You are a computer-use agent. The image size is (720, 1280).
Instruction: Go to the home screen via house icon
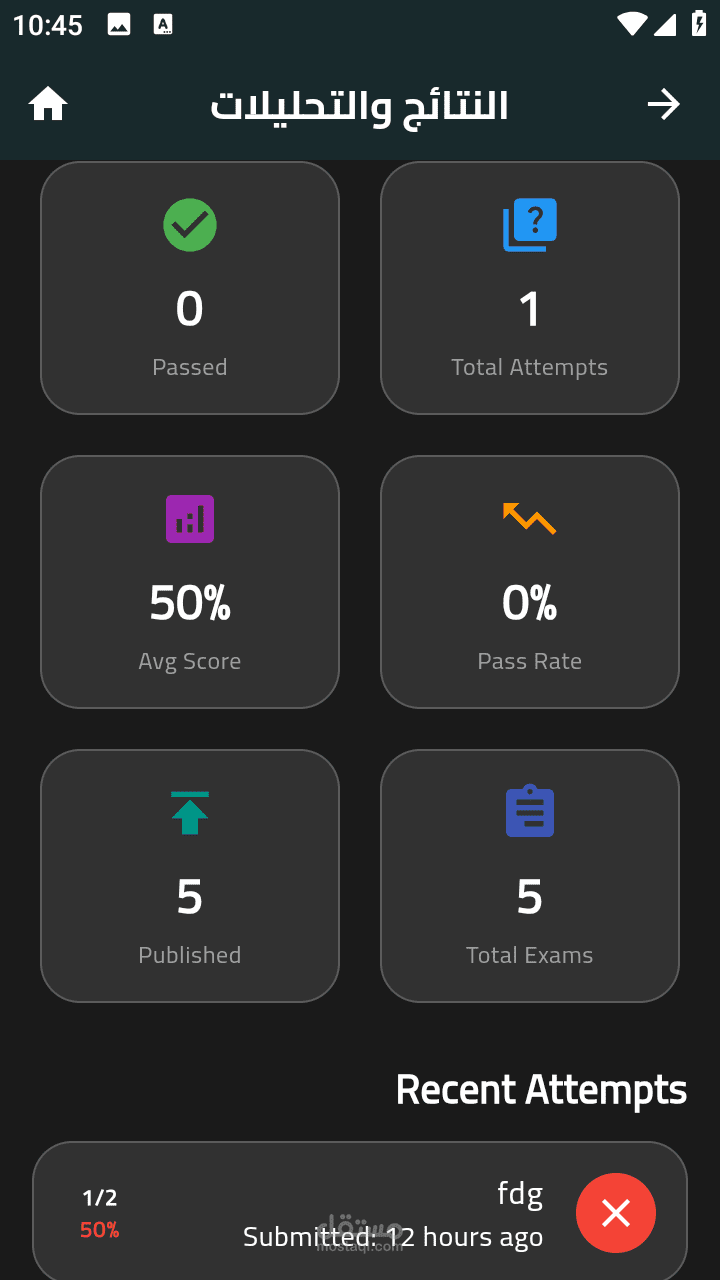[x=48, y=104]
